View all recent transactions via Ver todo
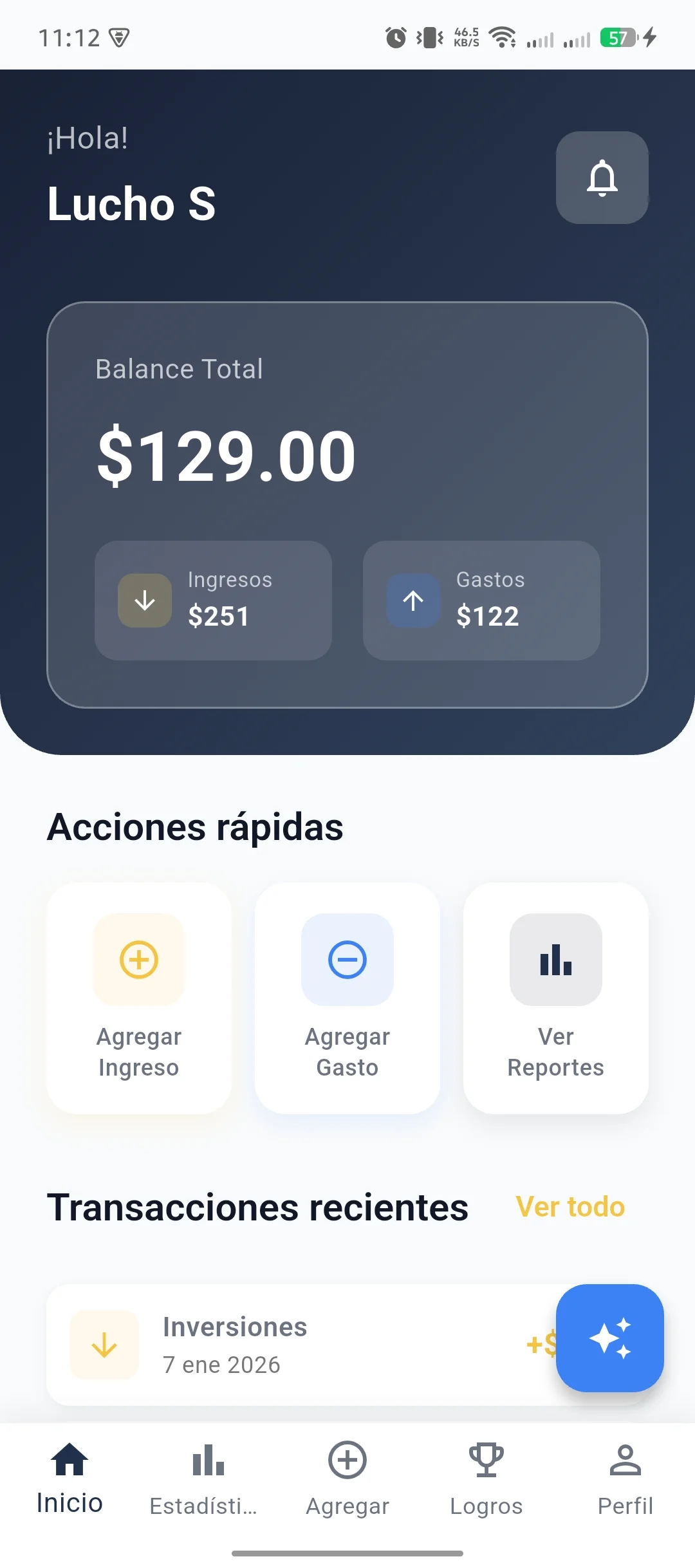The image size is (695, 1568). point(570,1207)
